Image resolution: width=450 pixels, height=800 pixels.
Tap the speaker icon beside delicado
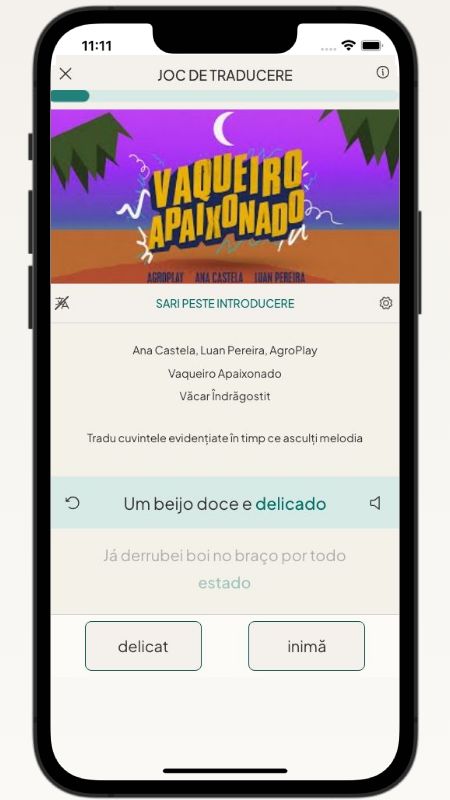(375, 503)
